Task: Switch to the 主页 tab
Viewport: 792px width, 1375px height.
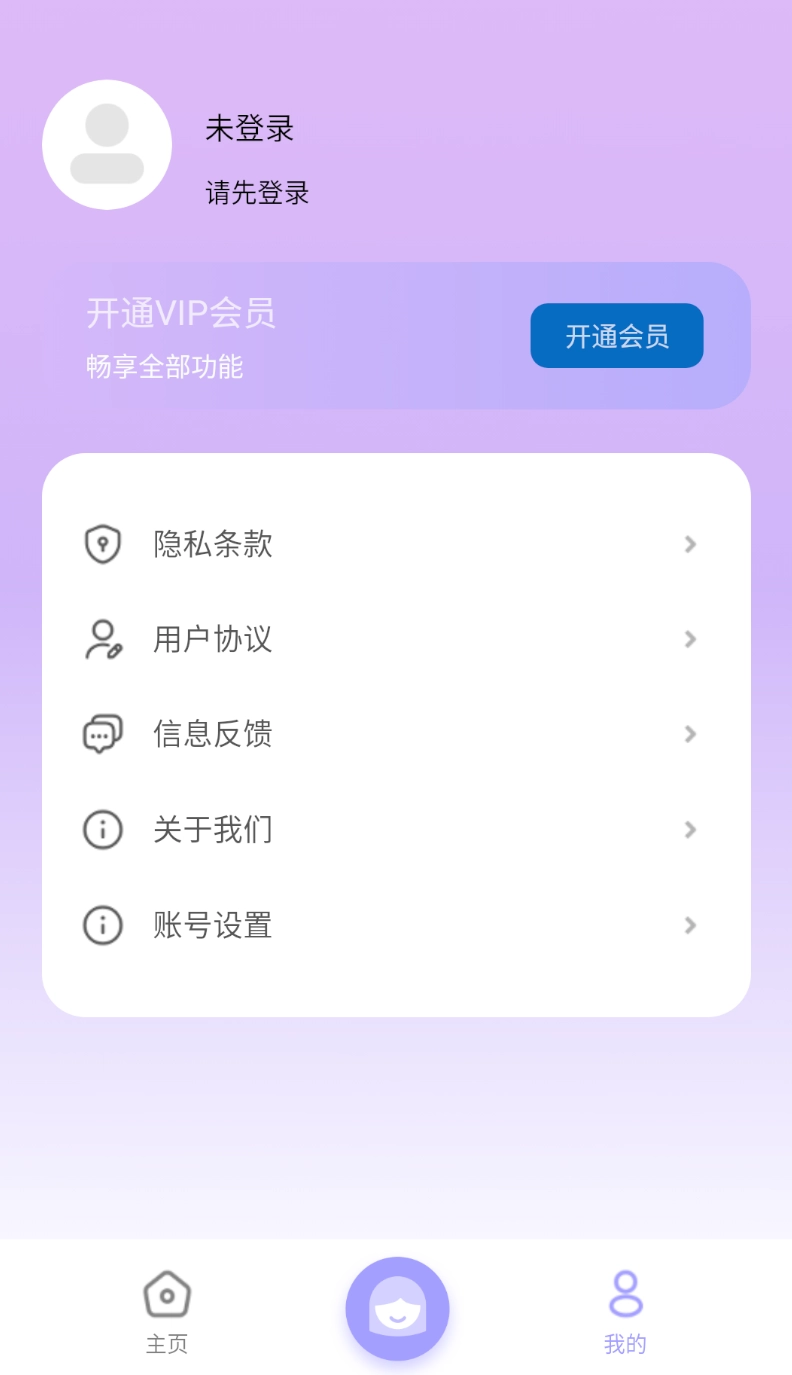Action: click(166, 1345)
